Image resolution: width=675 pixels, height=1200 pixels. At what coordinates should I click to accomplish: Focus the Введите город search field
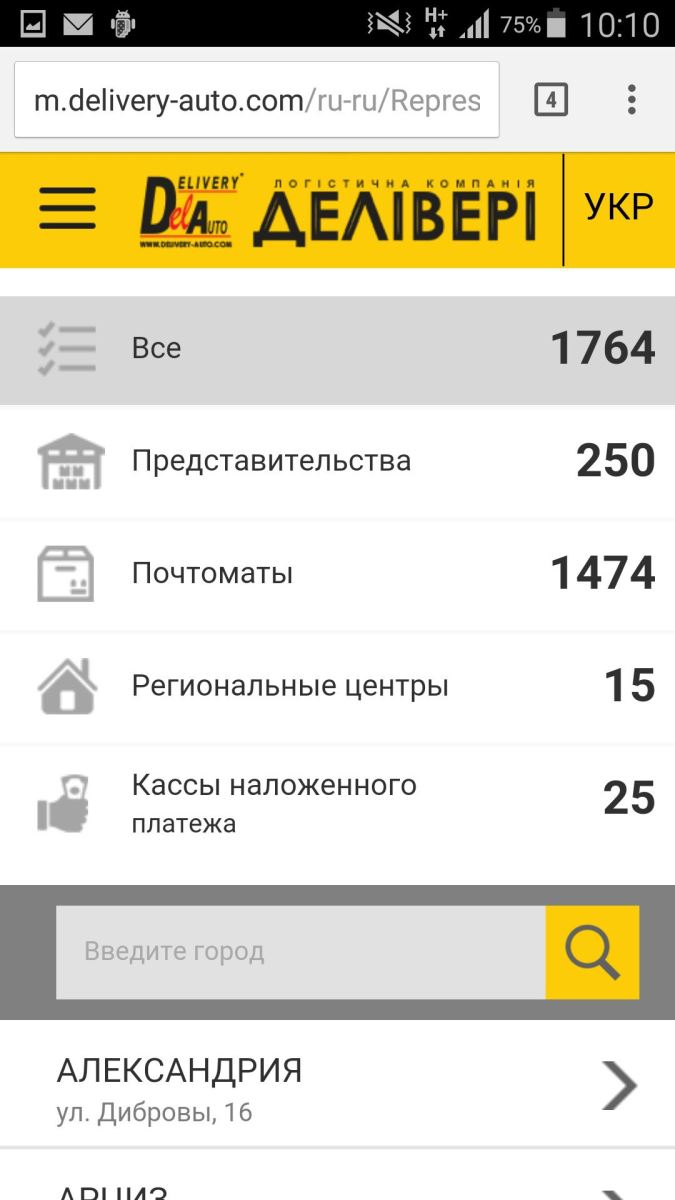pos(300,951)
